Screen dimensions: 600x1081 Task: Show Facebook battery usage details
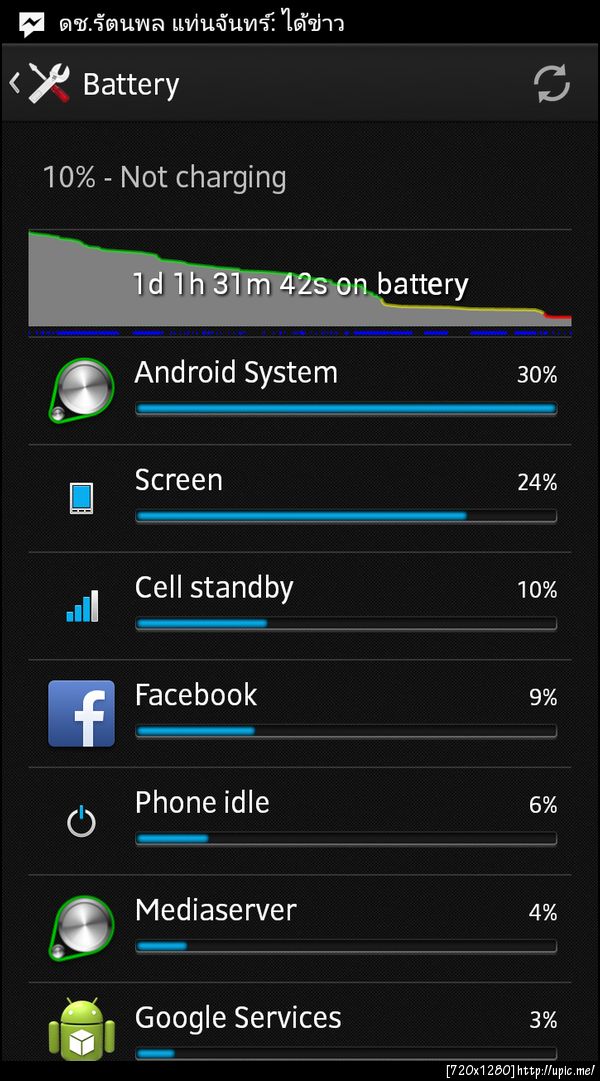[x=300, y=714]
